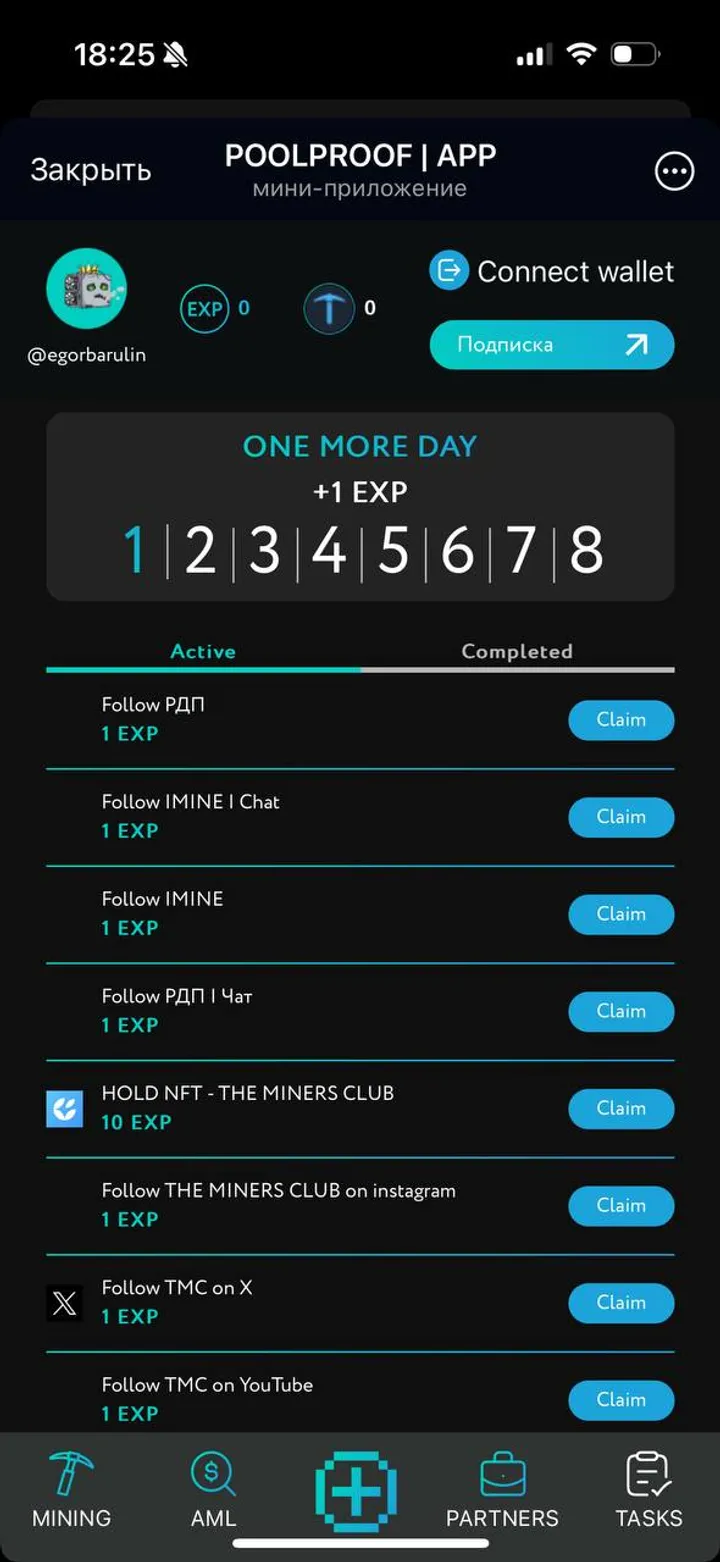The image size is (720, 1562).
Task: Open the Подписка subscription button
Action: 552,345
